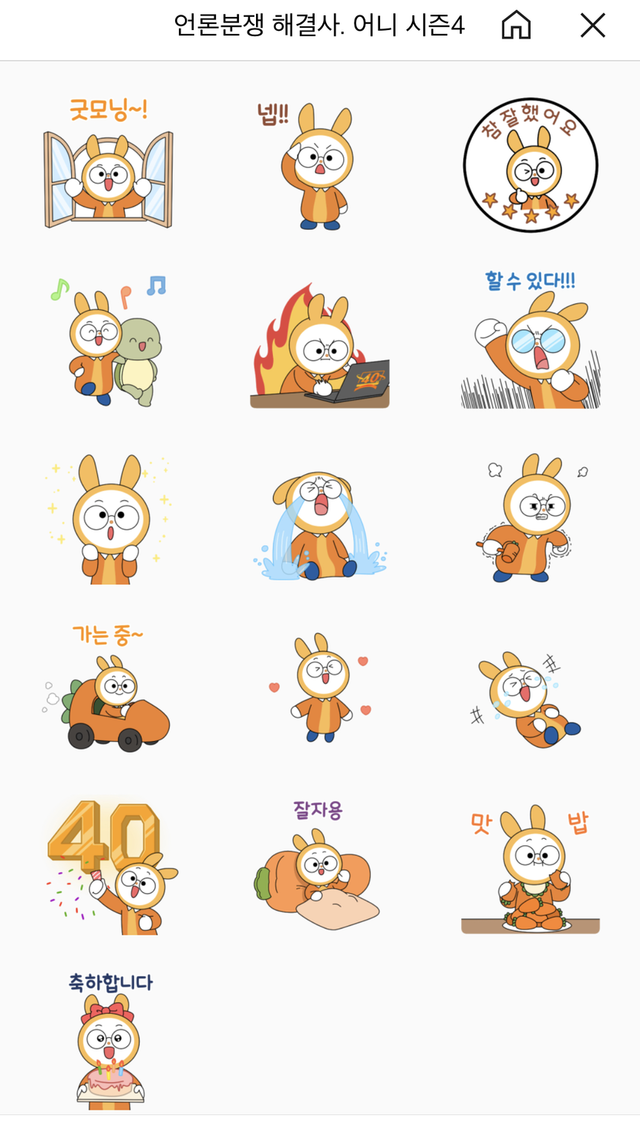
Task: Select the rabbit with hearts sticker
Action: pos(320,687)
